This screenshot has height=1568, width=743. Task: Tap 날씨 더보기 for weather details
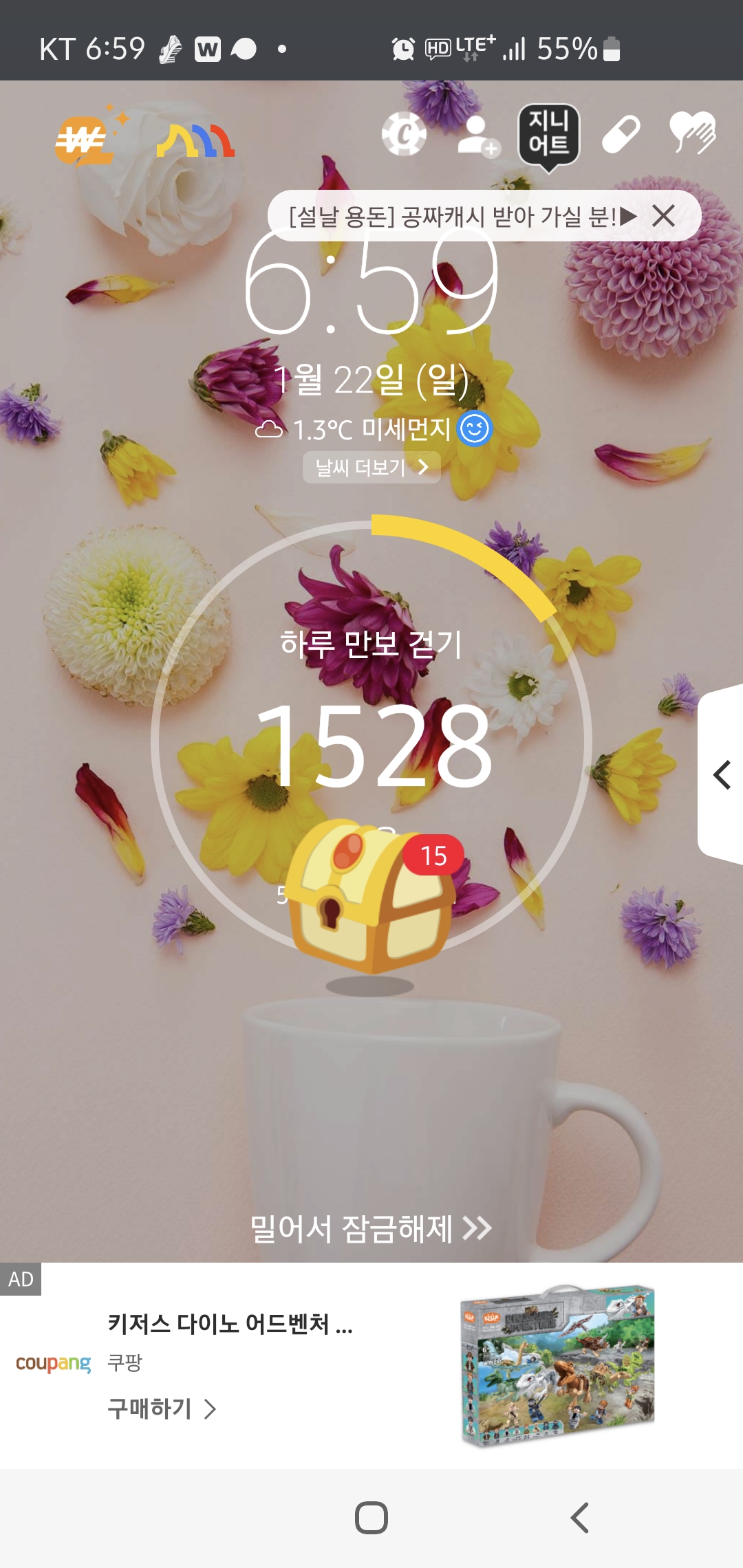pos(371,468)
